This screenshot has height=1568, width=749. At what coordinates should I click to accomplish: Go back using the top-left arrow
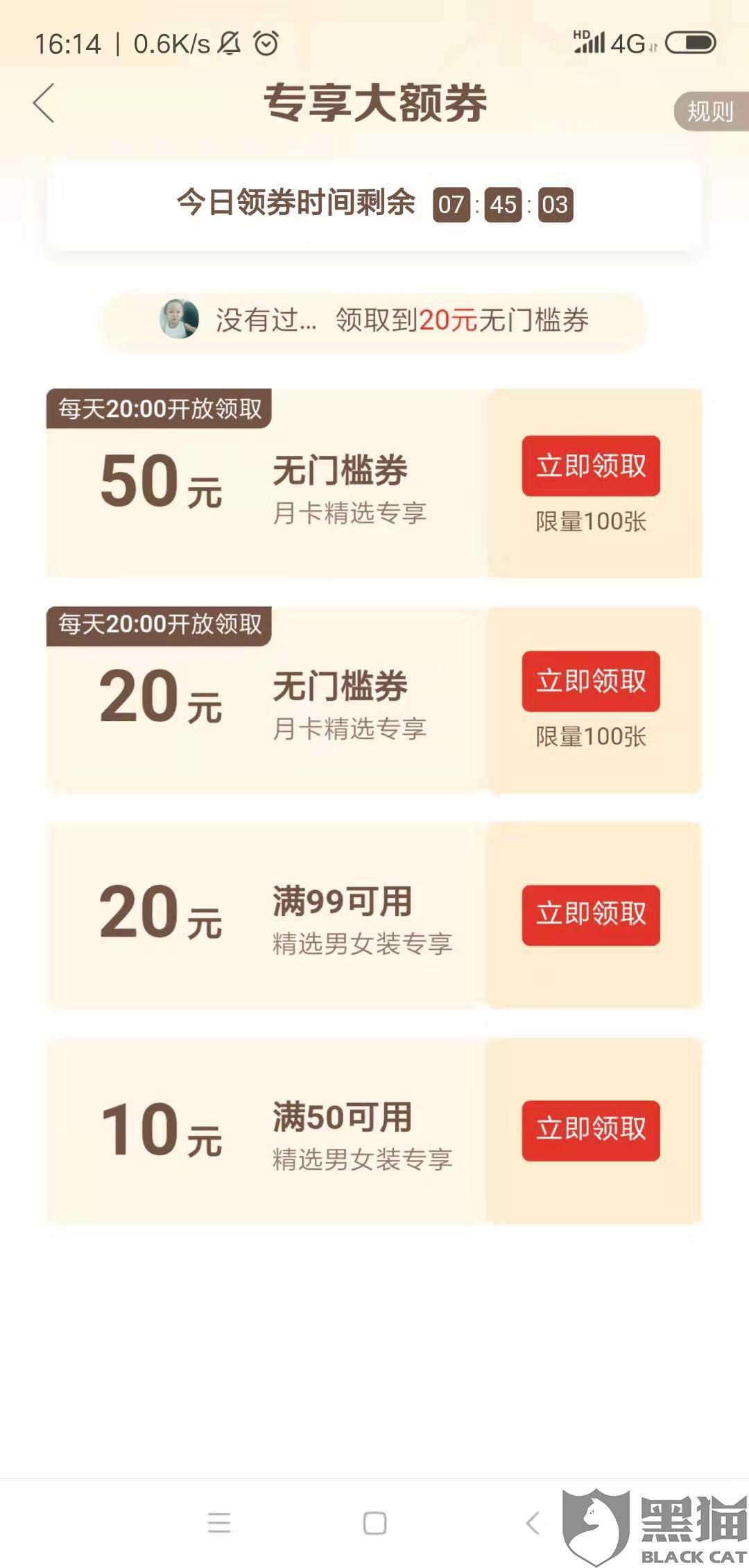[x=44, y=103]
